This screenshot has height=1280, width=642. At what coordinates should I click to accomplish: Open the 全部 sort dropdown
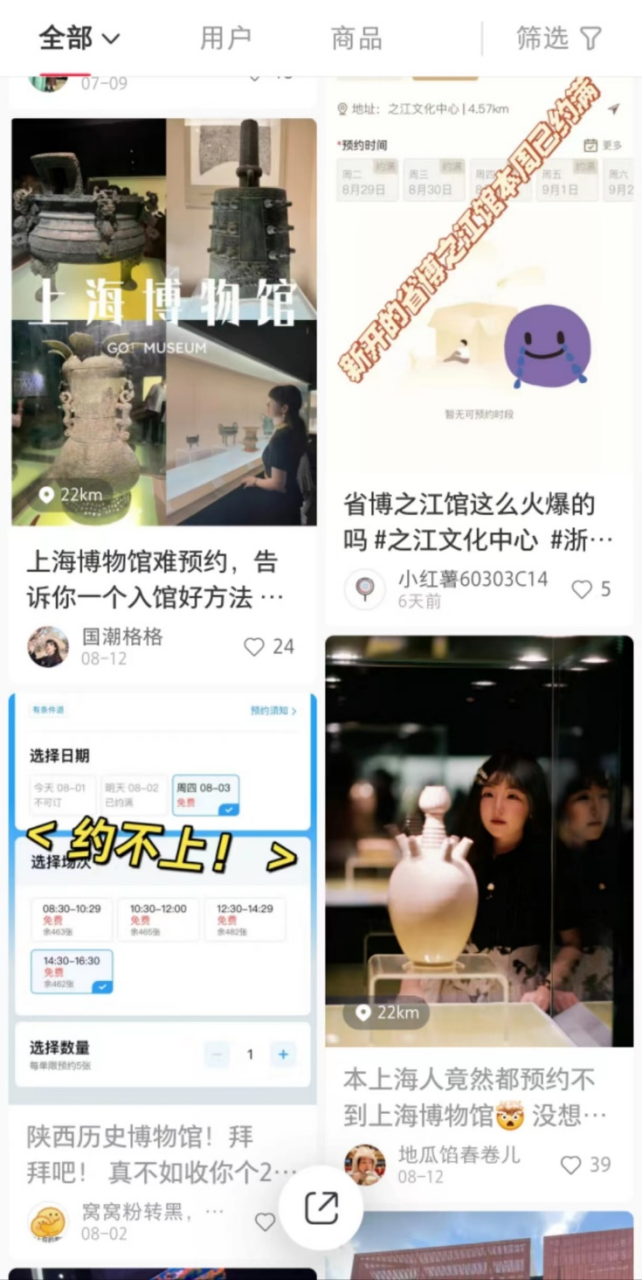[79, 39]
